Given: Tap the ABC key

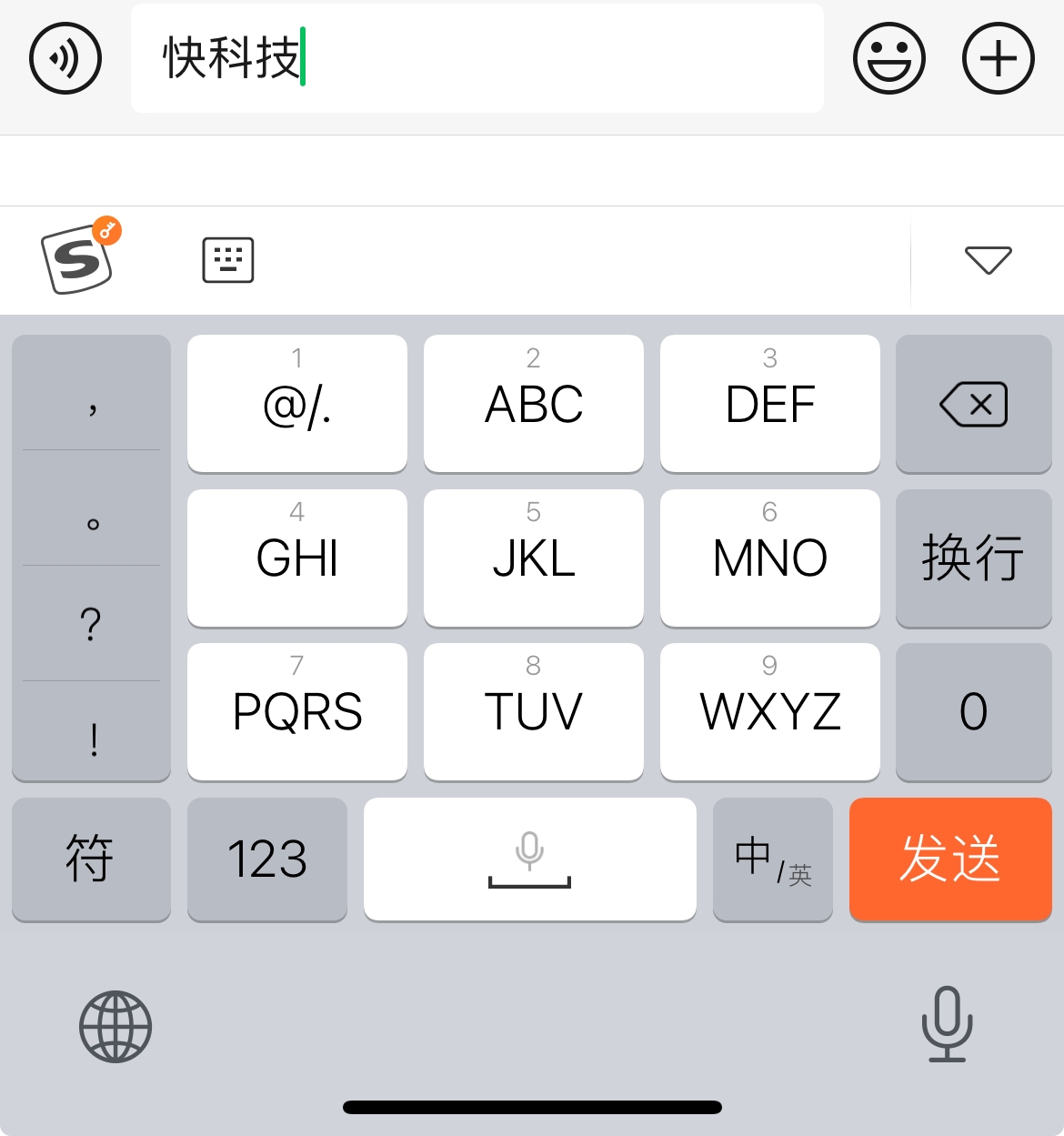Looking at the screenshot, I should click(533, 404).
